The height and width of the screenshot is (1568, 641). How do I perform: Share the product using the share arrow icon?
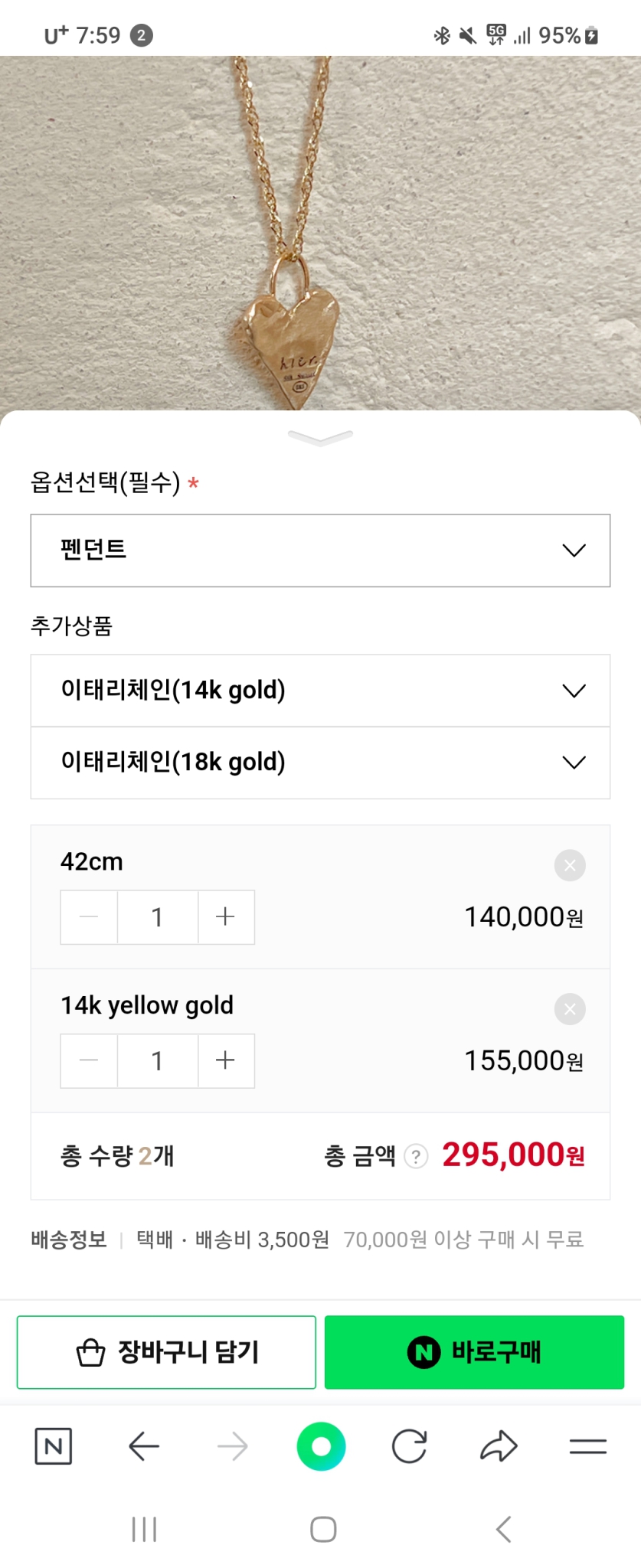499,1445
